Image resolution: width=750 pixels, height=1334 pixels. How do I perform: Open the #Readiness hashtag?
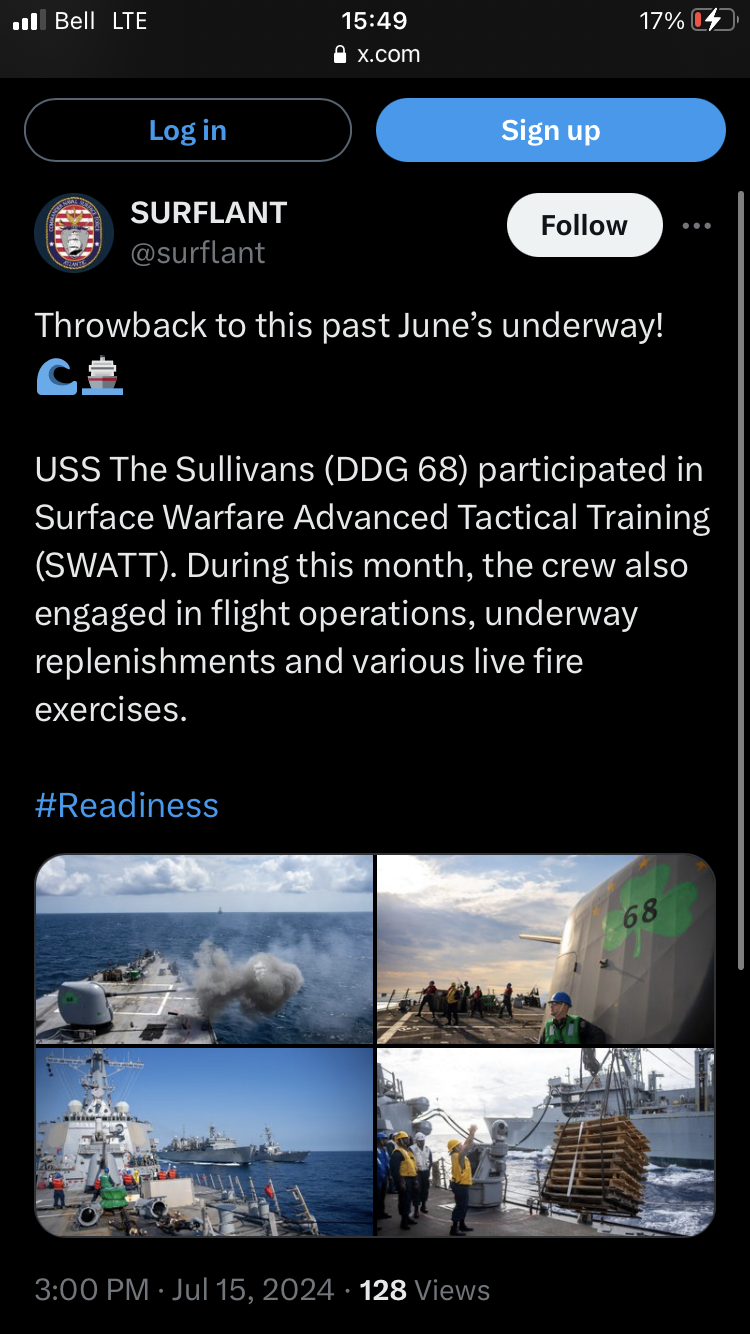pos(127,805)
